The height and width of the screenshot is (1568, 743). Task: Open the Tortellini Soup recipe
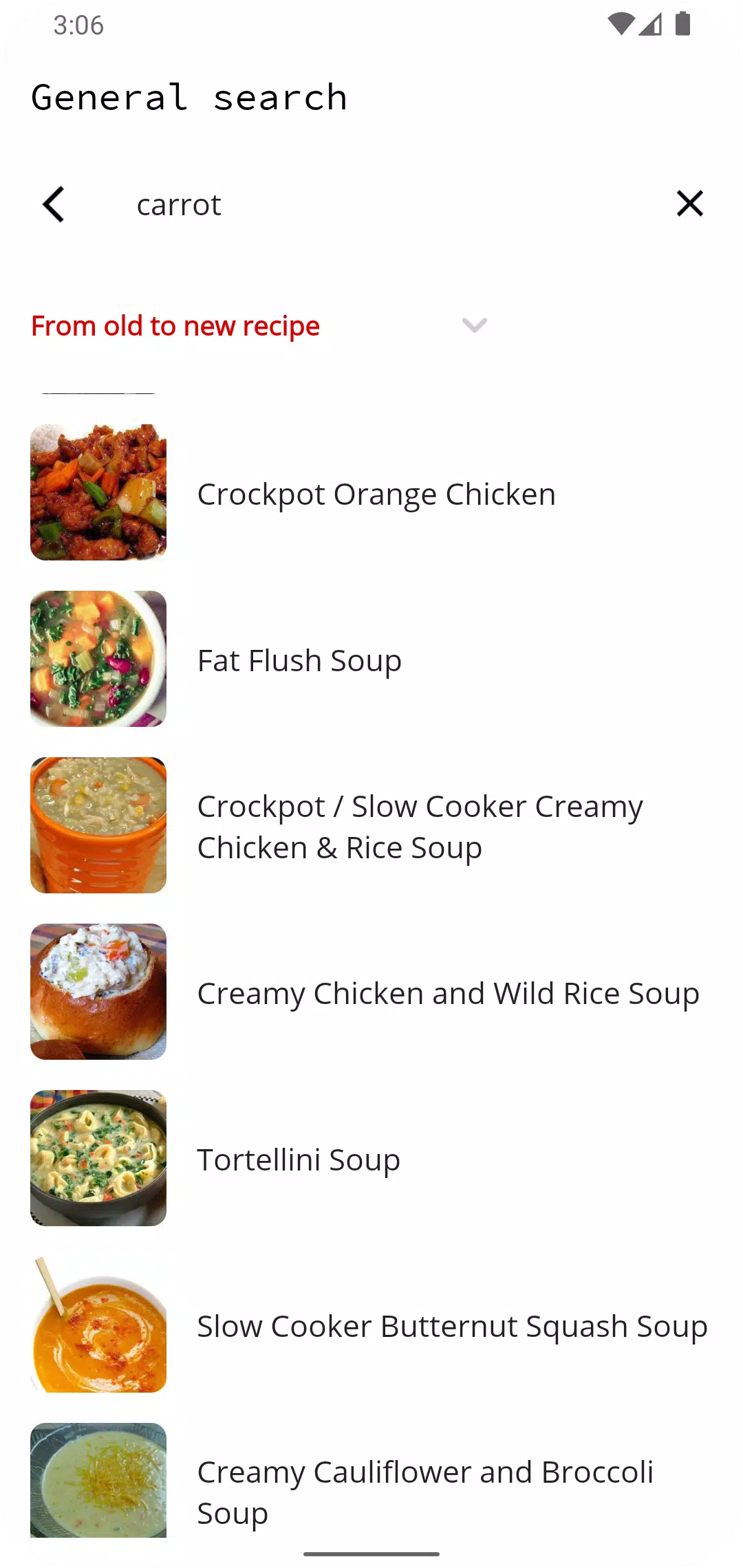pyautogui.click(x=371, y=1158)
